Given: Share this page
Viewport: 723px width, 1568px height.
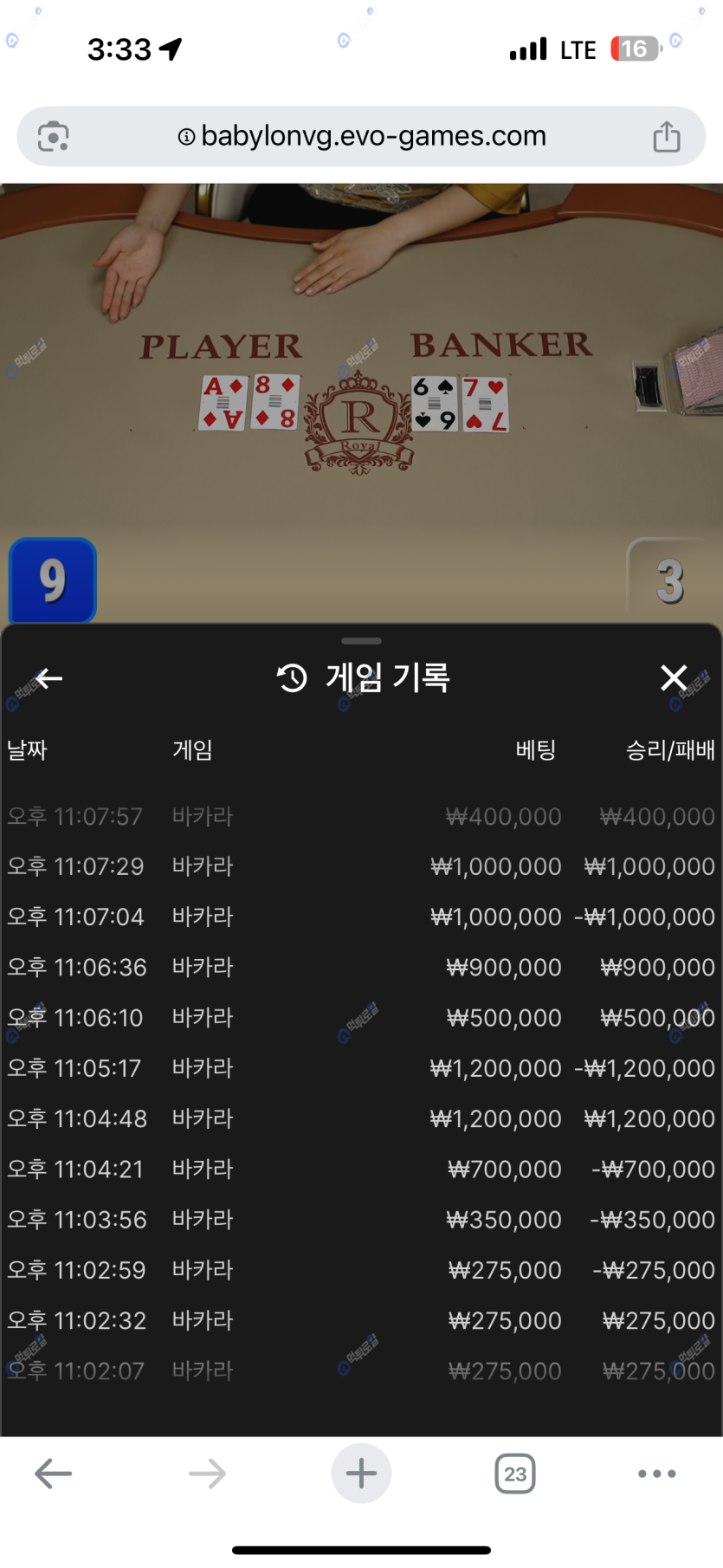Looking at the screenshot, I should coord(666,137).
